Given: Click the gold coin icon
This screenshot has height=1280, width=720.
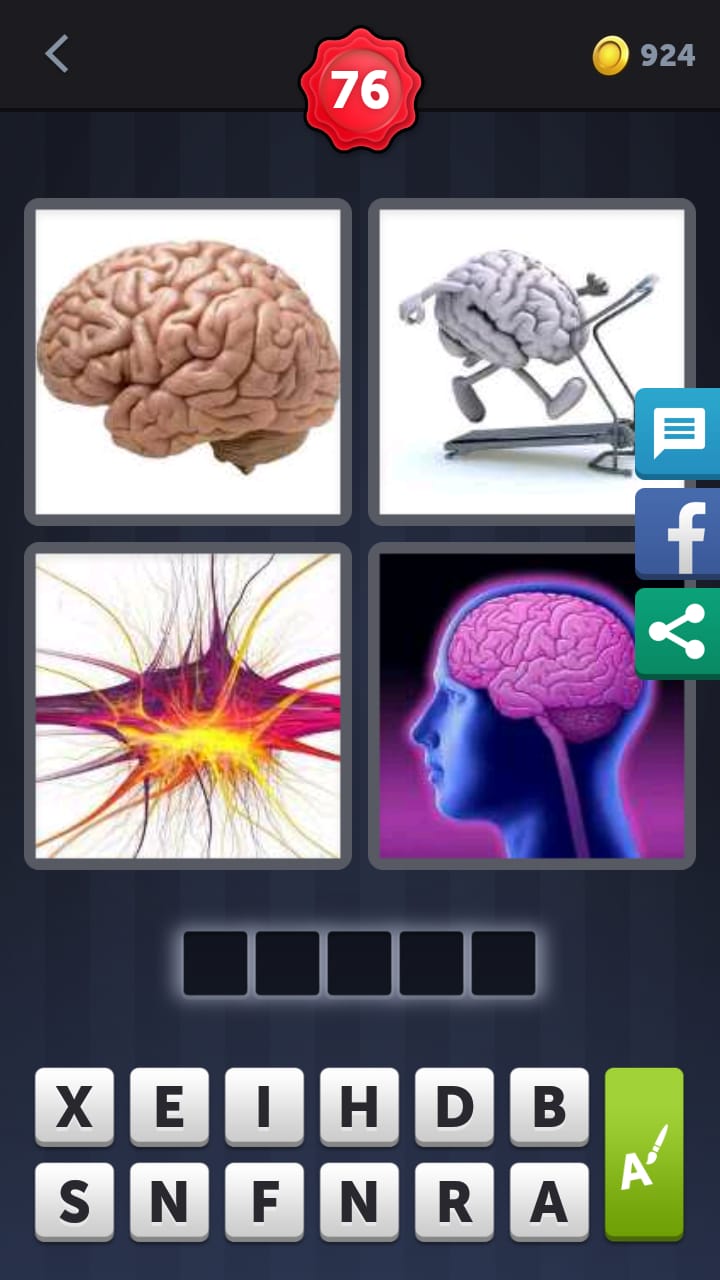Looking at the screenshot, I should click(x=611, y=55).
